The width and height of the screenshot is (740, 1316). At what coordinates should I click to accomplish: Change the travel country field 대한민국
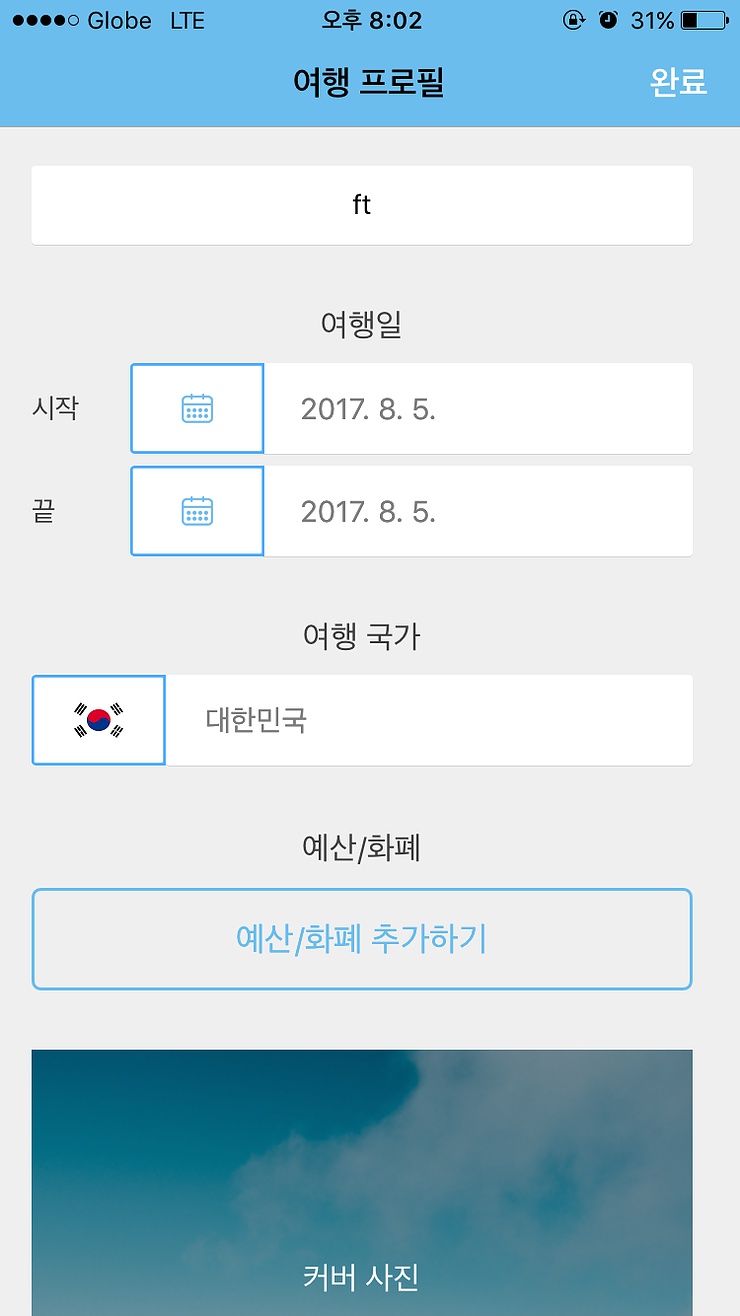coord(429,720)
